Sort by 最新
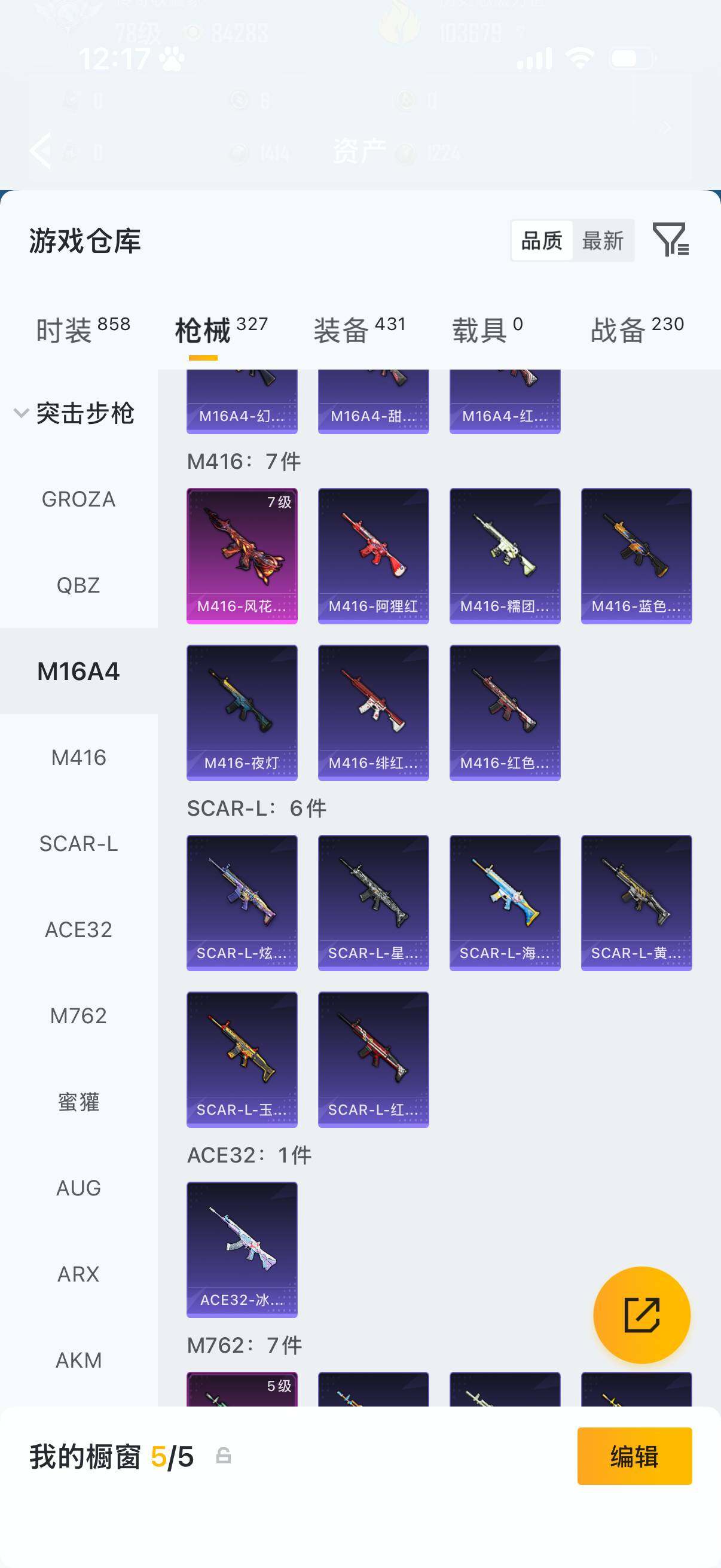The height and width of the screenshot is (1568, 721). (603, 240)
